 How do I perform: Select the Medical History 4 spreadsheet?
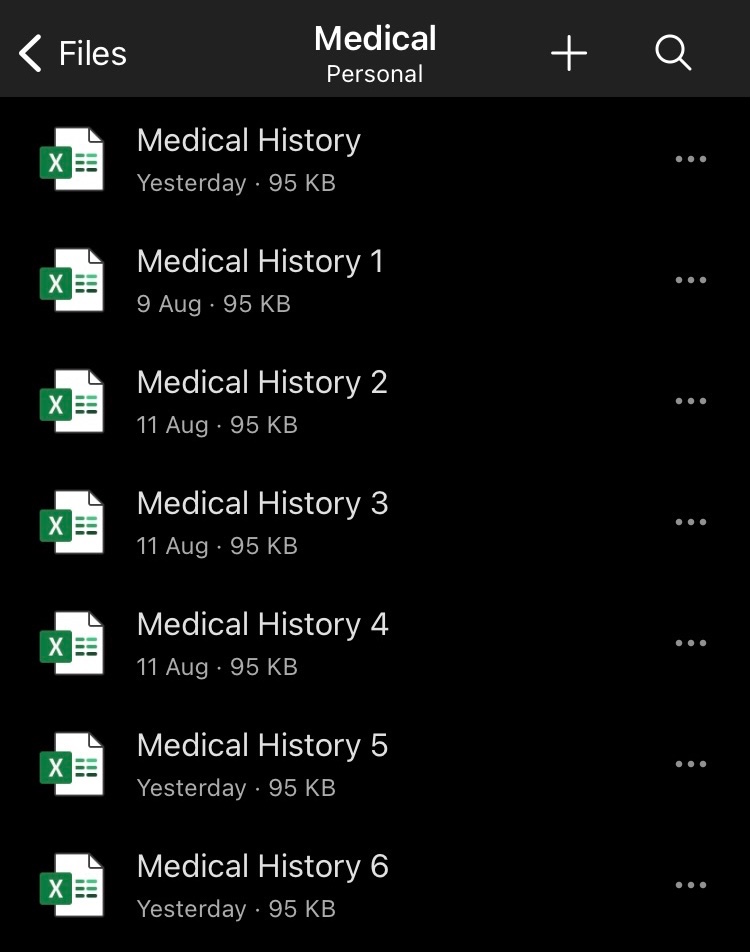pos(261,625)
